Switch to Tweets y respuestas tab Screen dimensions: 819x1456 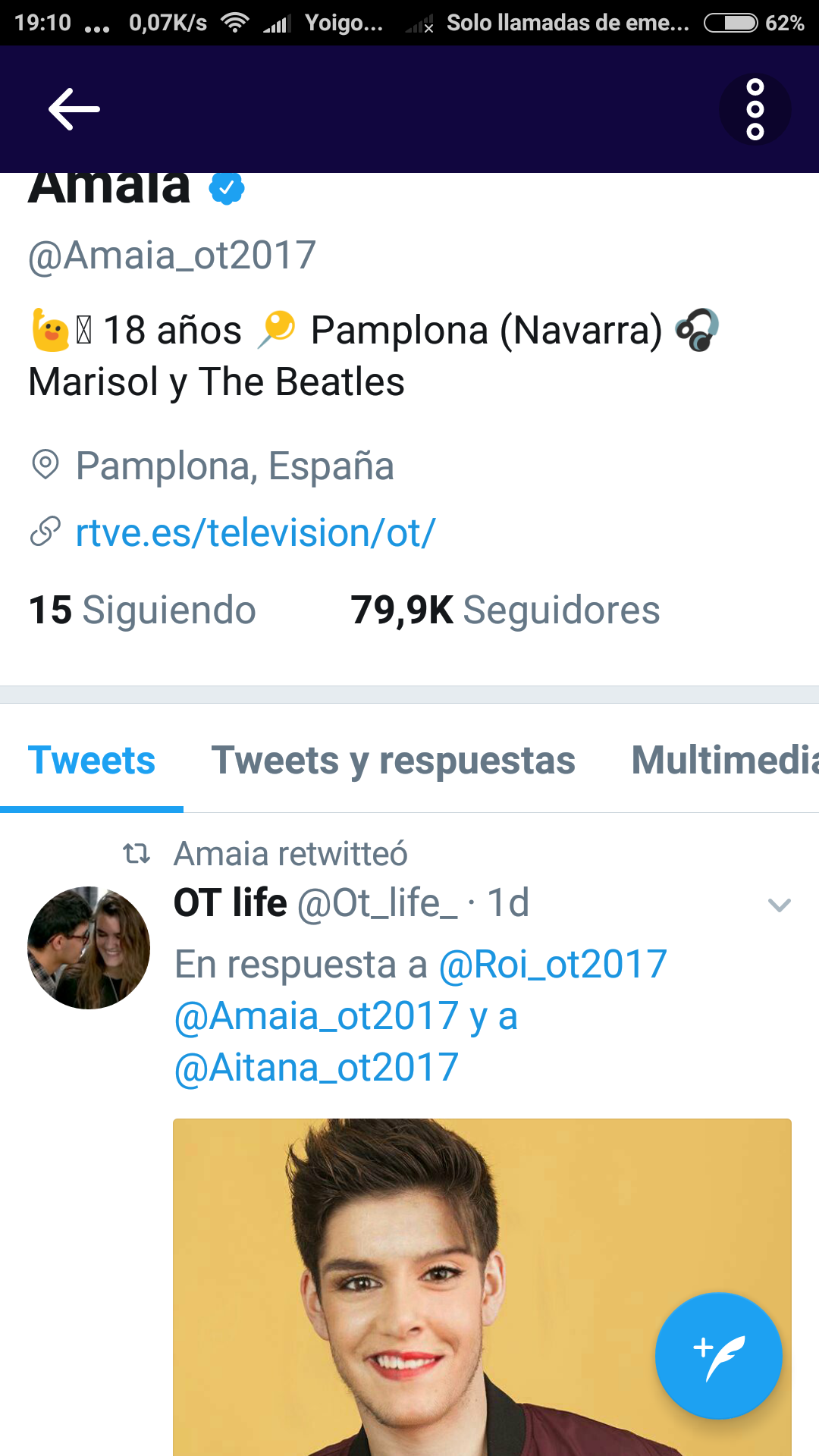coord(393,760)
